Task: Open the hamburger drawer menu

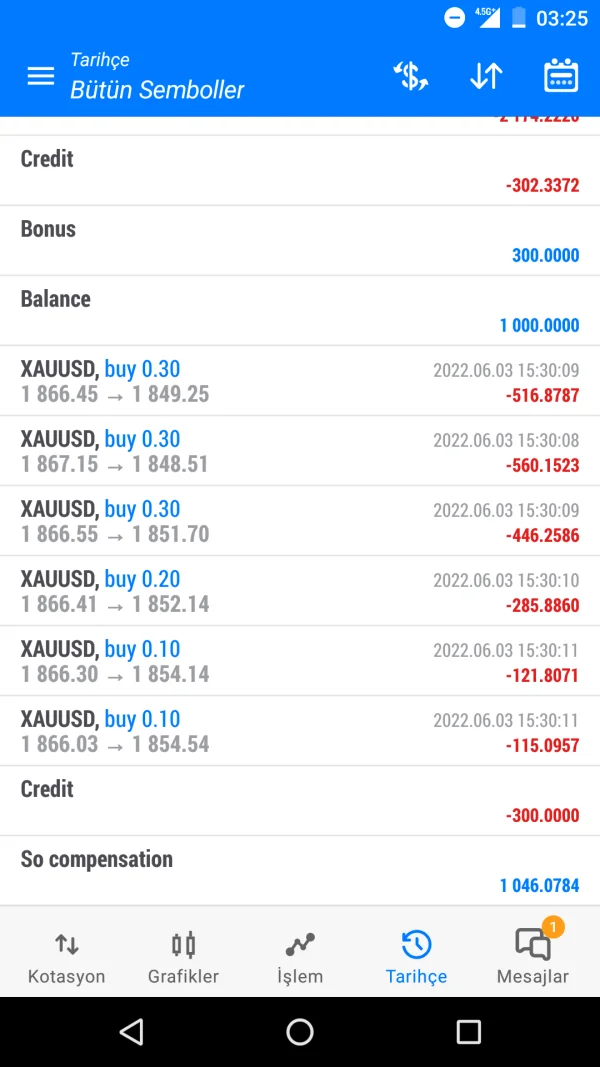Action: (41, 76)
